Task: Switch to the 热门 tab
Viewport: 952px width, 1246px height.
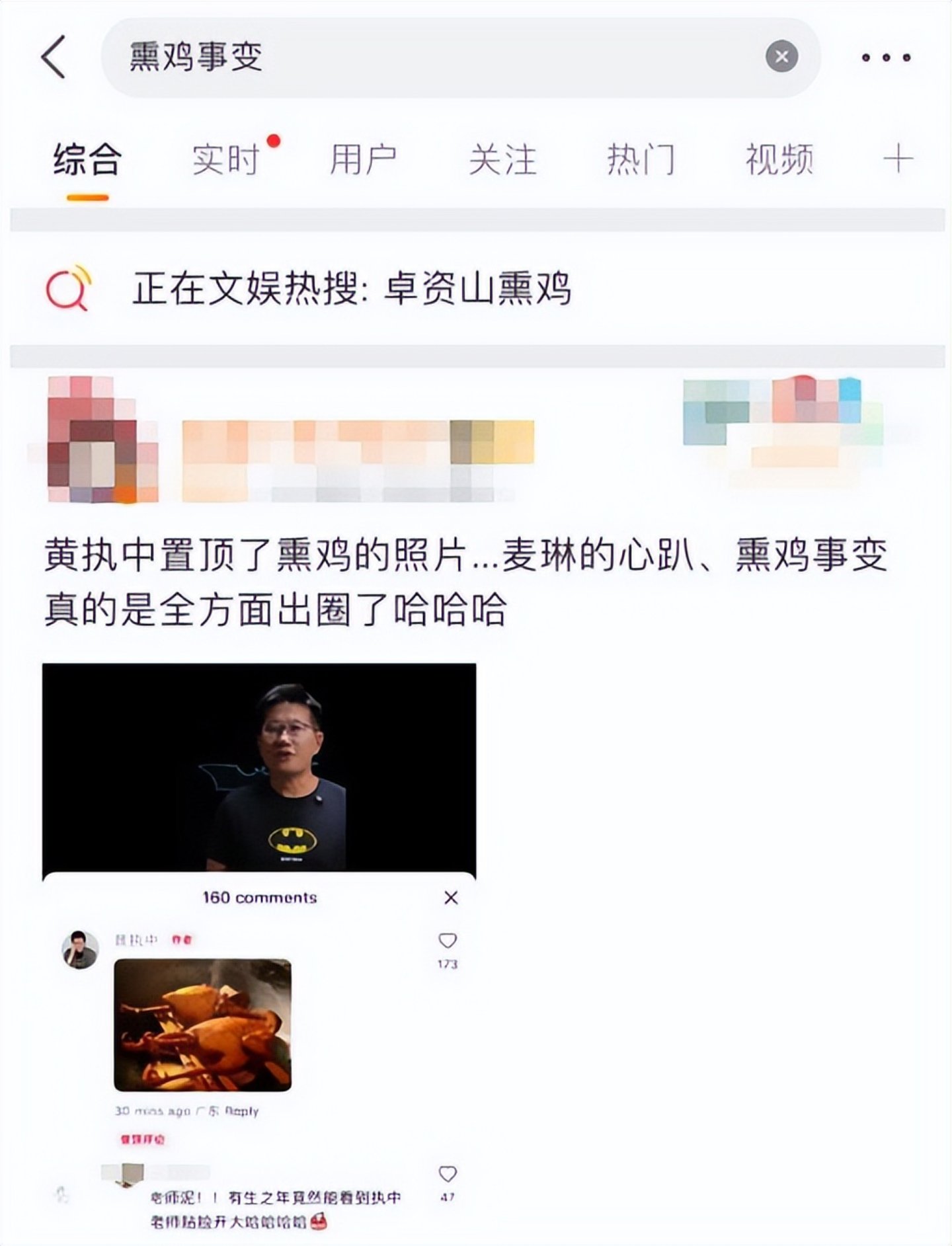Action: (x=641, y=160)
